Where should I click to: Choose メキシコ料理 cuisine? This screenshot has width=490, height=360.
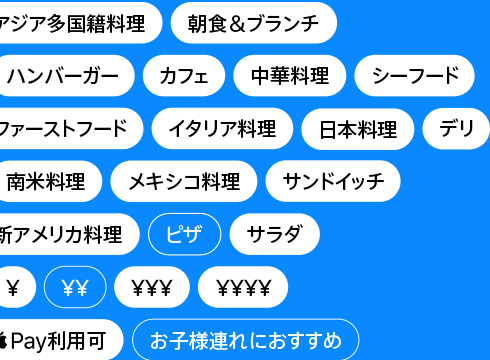coord(184,181)
